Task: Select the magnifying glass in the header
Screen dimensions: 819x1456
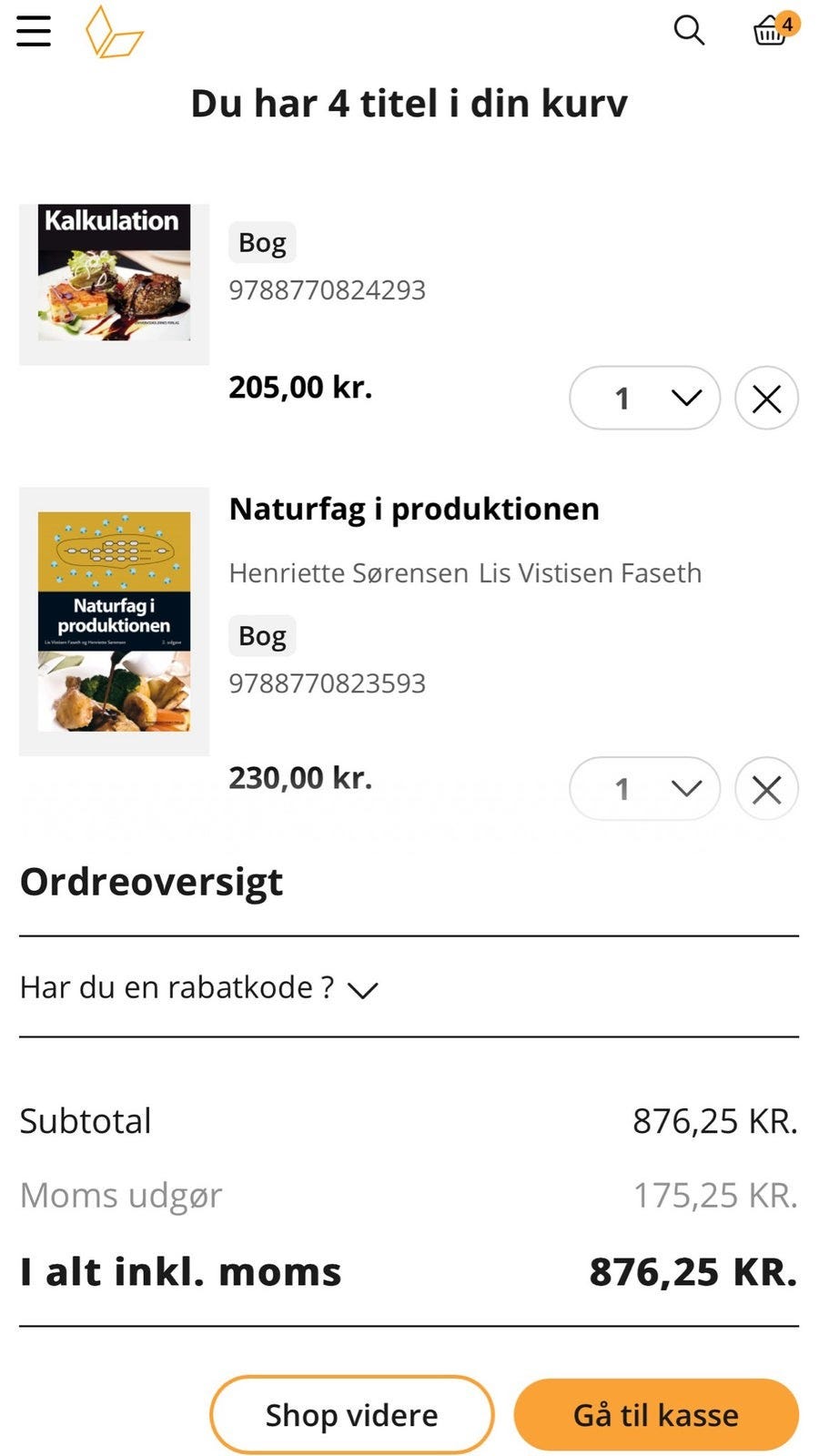Action: 689,30
